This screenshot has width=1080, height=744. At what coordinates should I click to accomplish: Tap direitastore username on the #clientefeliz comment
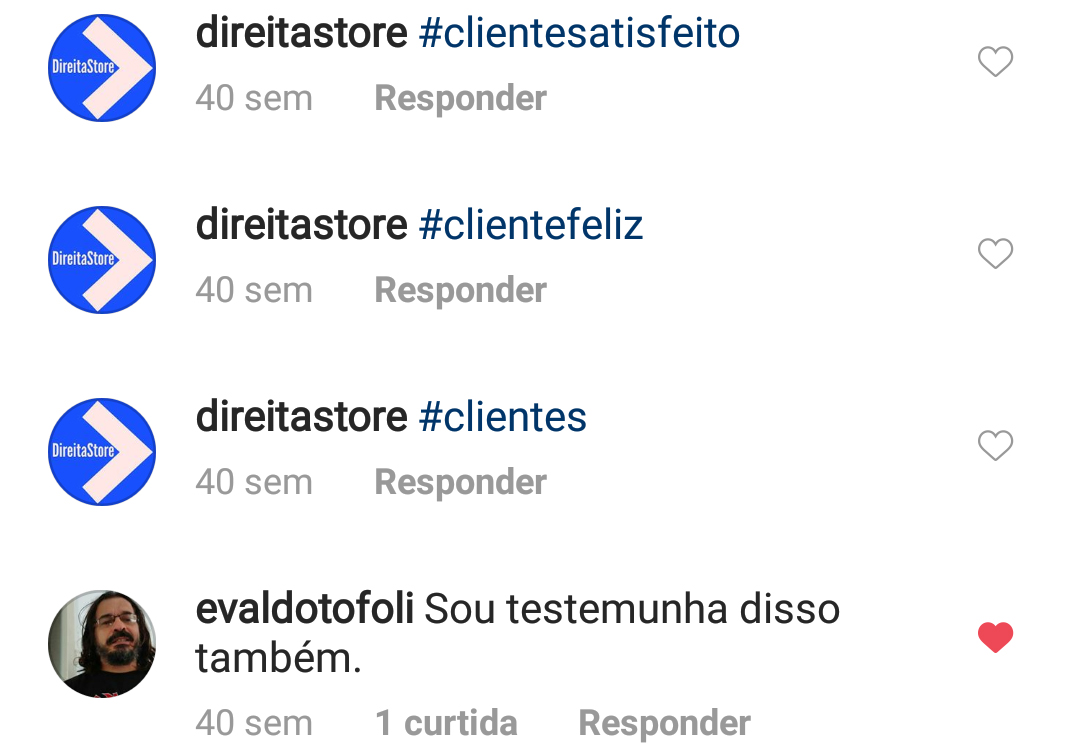pyautogui.click(x=301, y=225)
